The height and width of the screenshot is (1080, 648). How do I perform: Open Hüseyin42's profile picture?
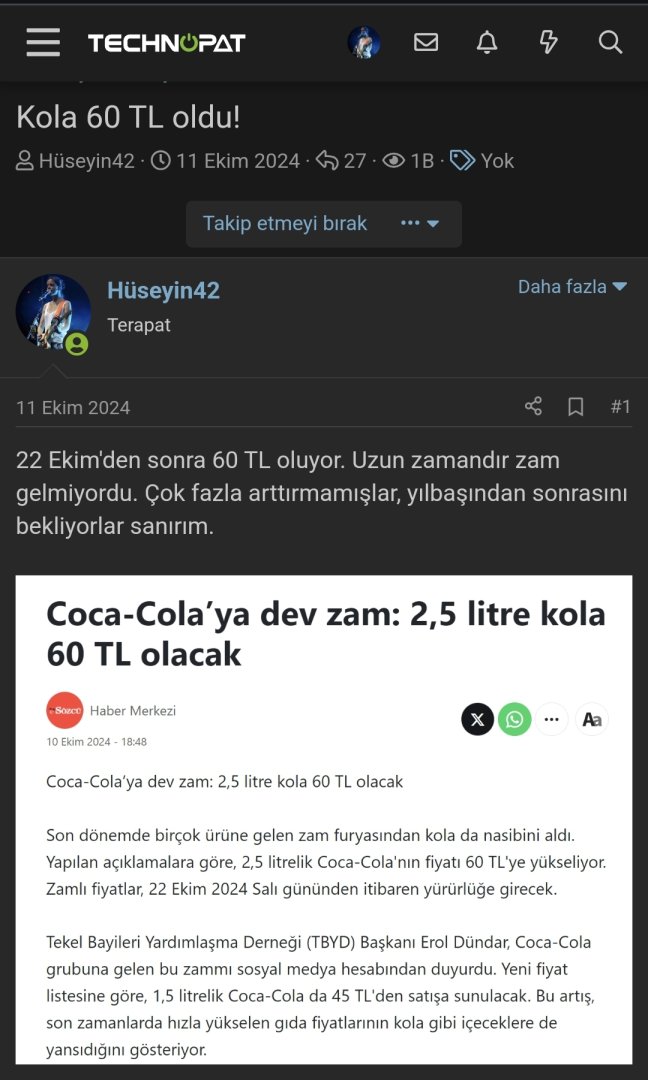coord(53,311)
